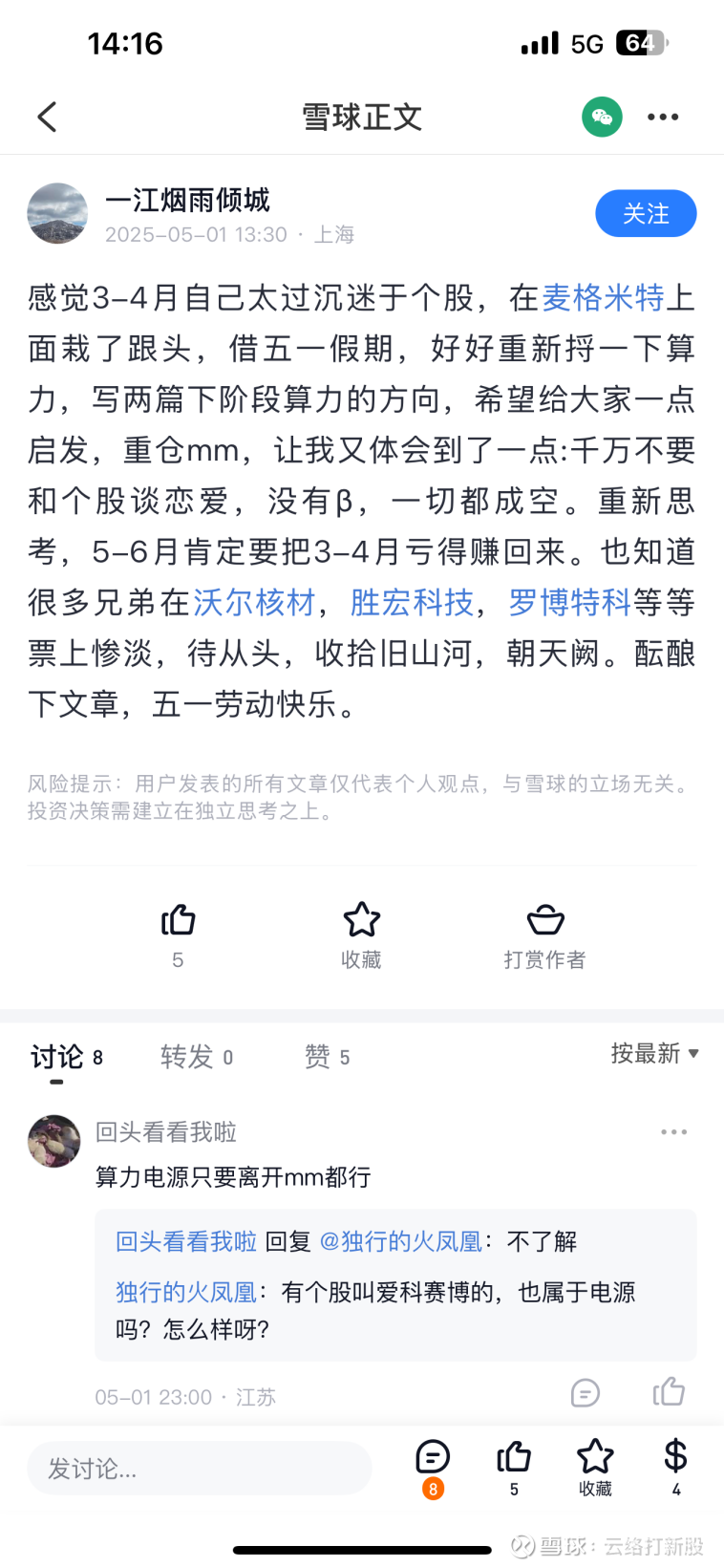The width and height of the screenshot is (724, 1568).
Task: Open the 罗博特科 stock link
Action: (x=569, y=603)
